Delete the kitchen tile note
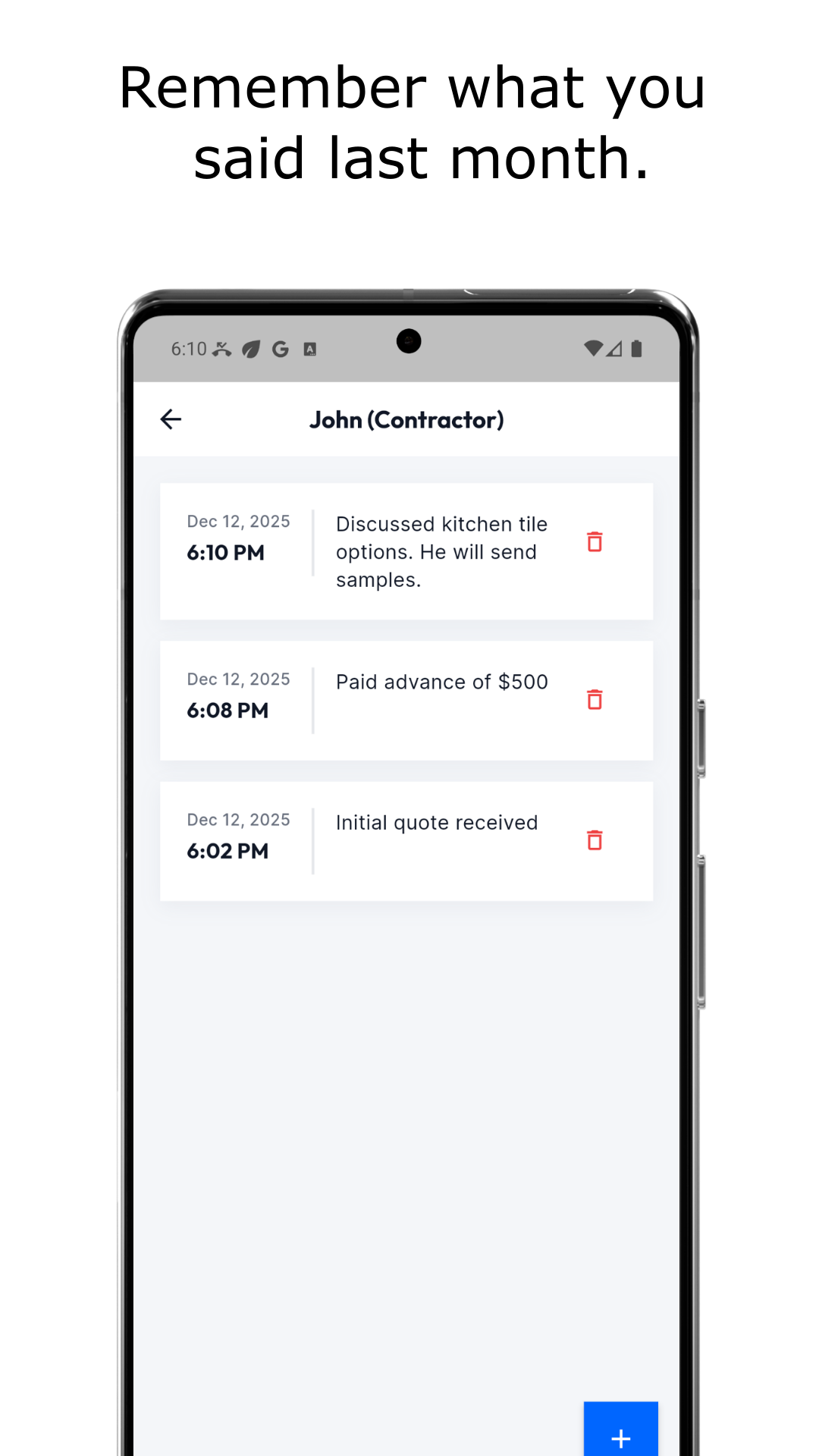 [x=595, y=543]
